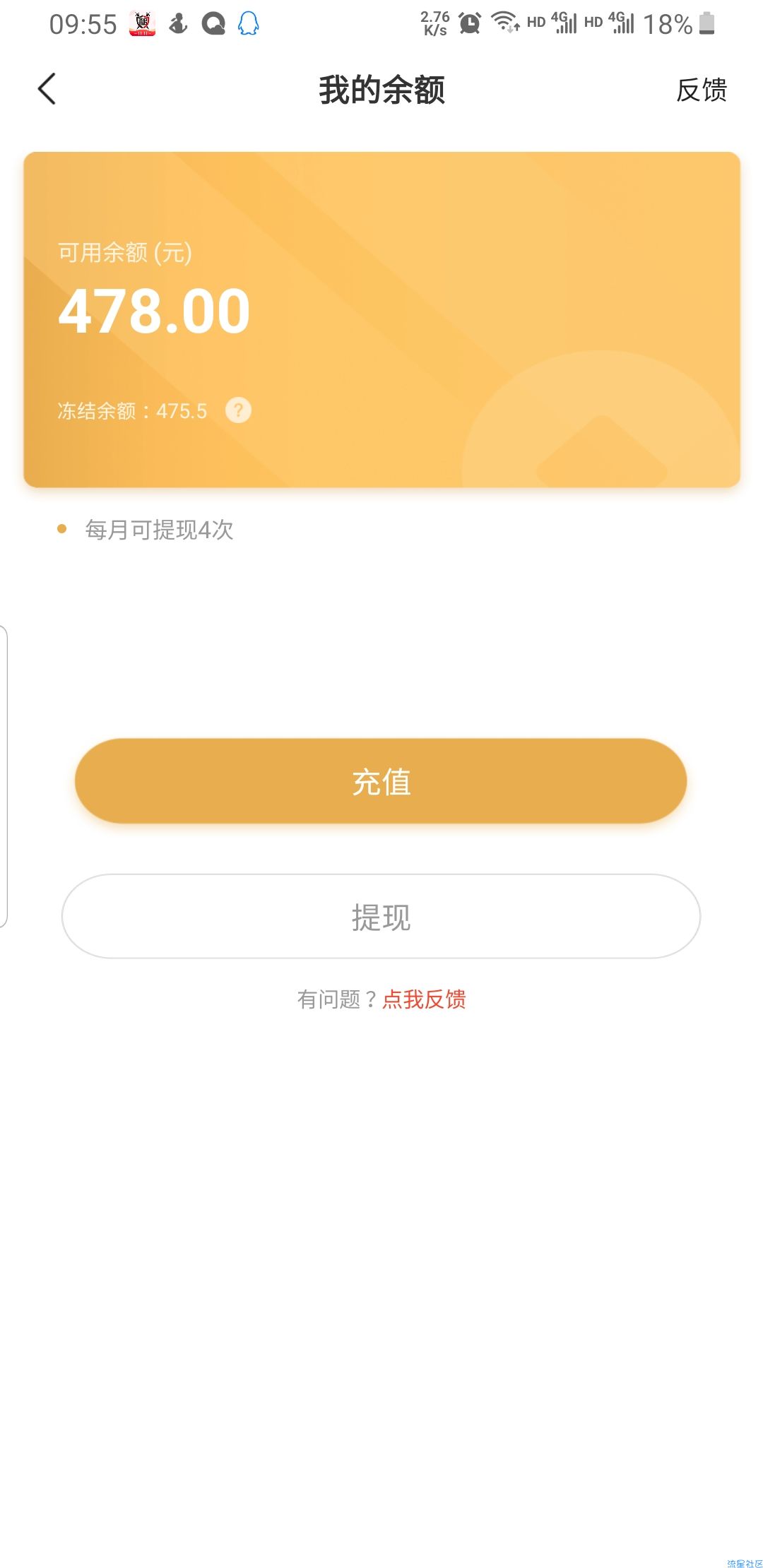Screen dimensions: 763x1568
Task: Open 反馈 in the top-right corner
Action: (701, 90)
